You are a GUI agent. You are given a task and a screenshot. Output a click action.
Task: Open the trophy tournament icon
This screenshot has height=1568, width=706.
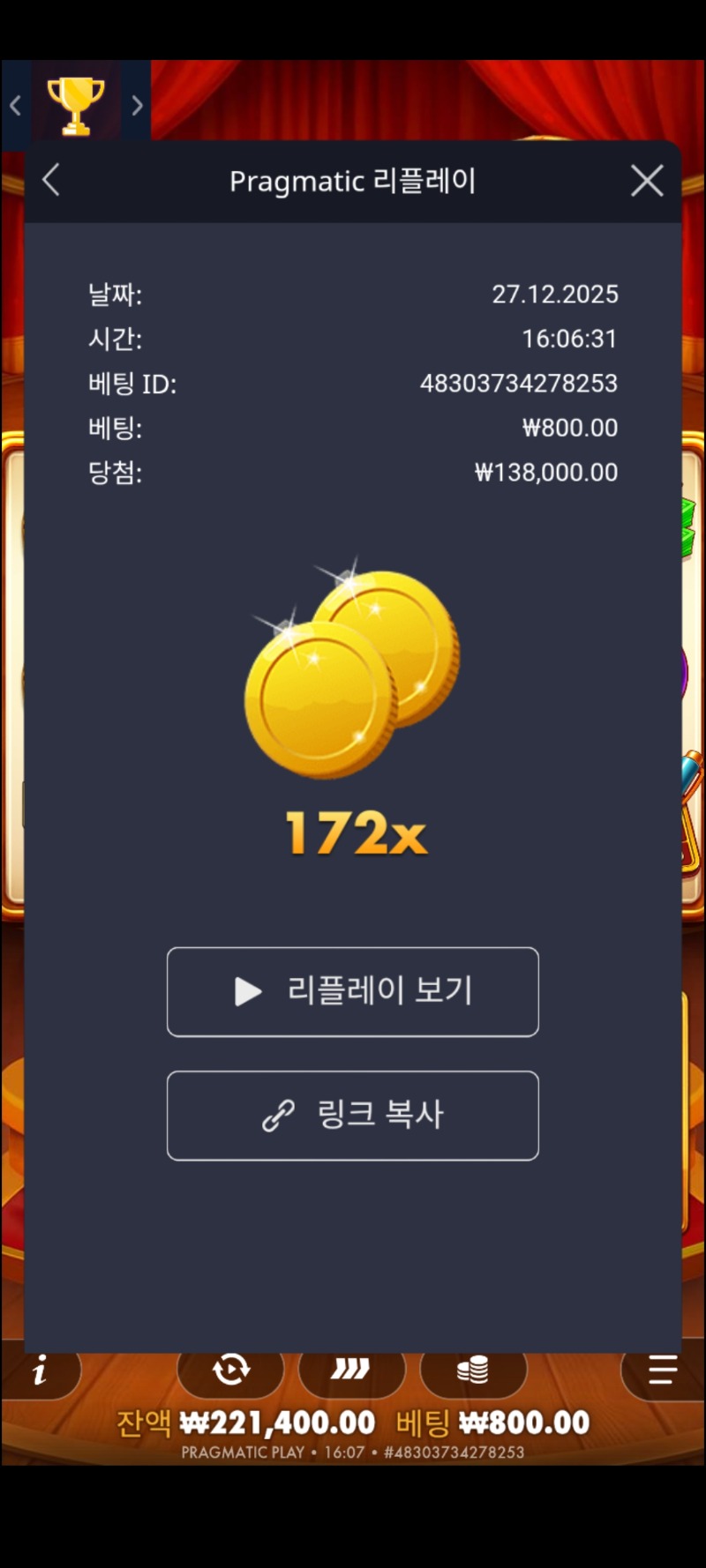click(x=76, y=105)
